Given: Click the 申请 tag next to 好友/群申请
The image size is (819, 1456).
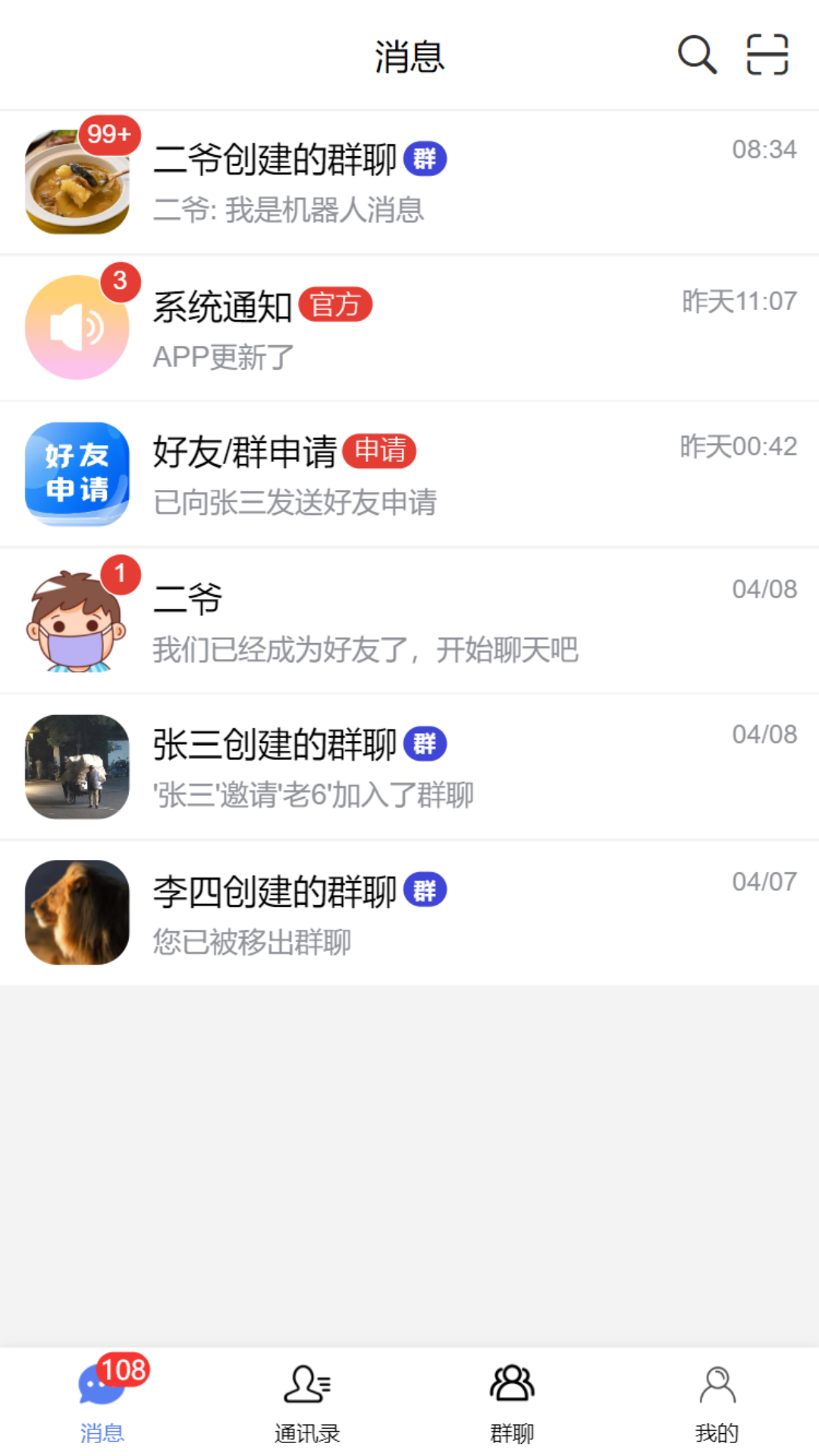Looking at the screenshot, I should click(381, 451).
